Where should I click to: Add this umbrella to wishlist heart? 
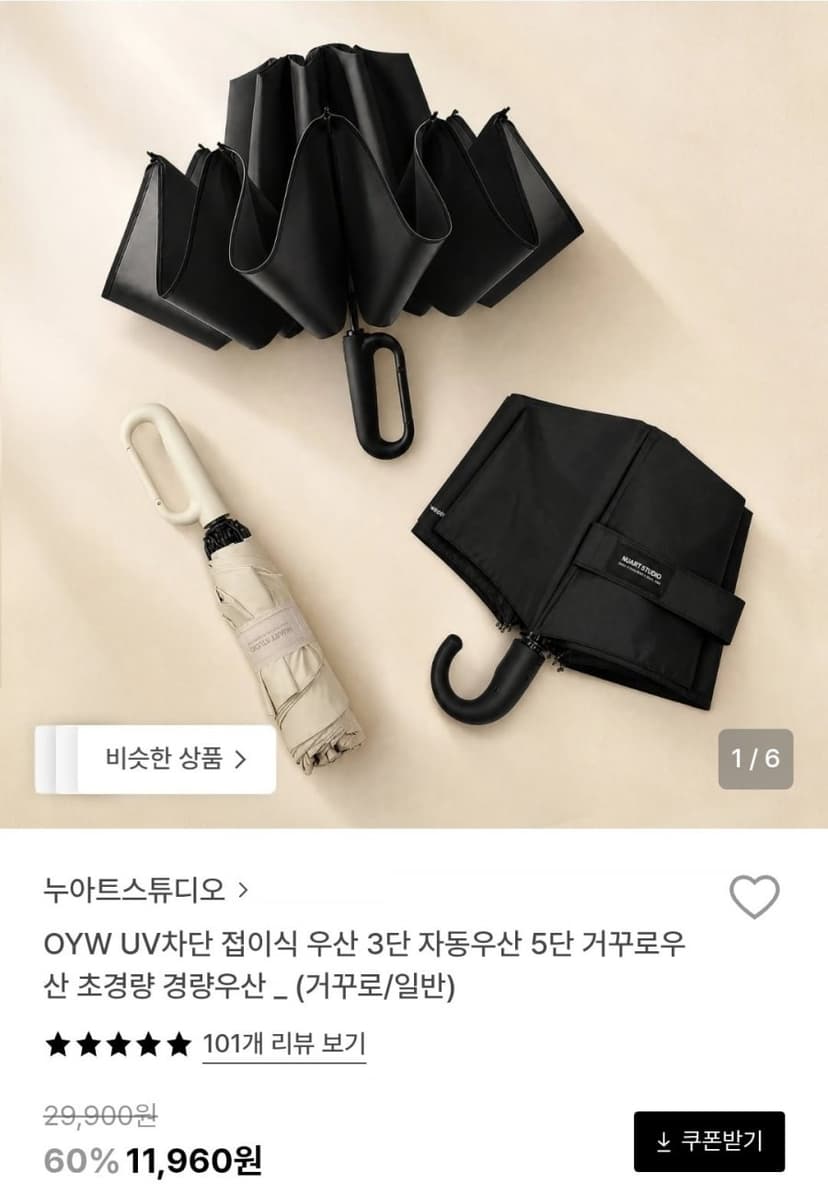[754, 896]
